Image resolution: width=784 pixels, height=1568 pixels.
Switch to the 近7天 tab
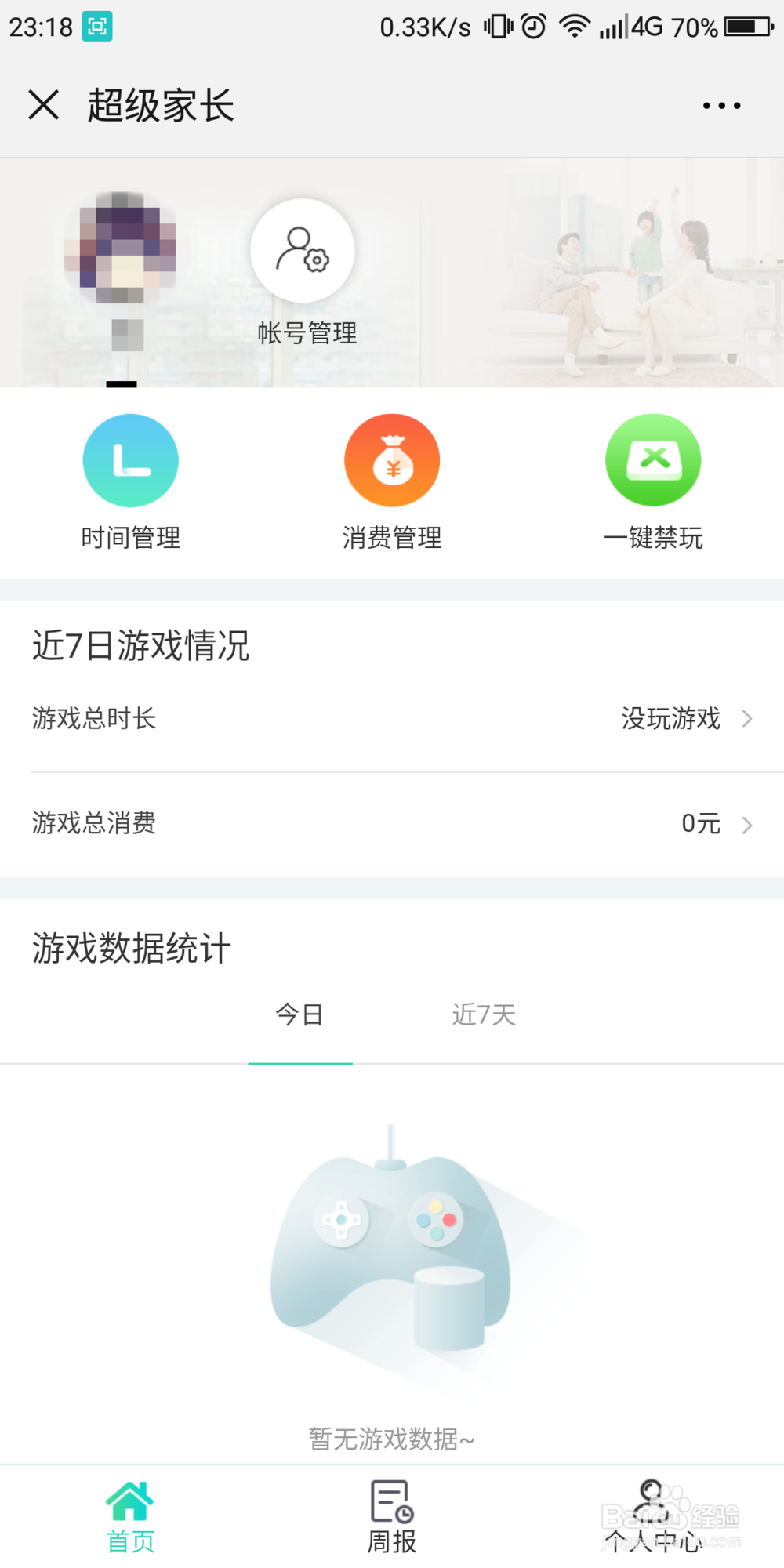[x=484, y=1014]
